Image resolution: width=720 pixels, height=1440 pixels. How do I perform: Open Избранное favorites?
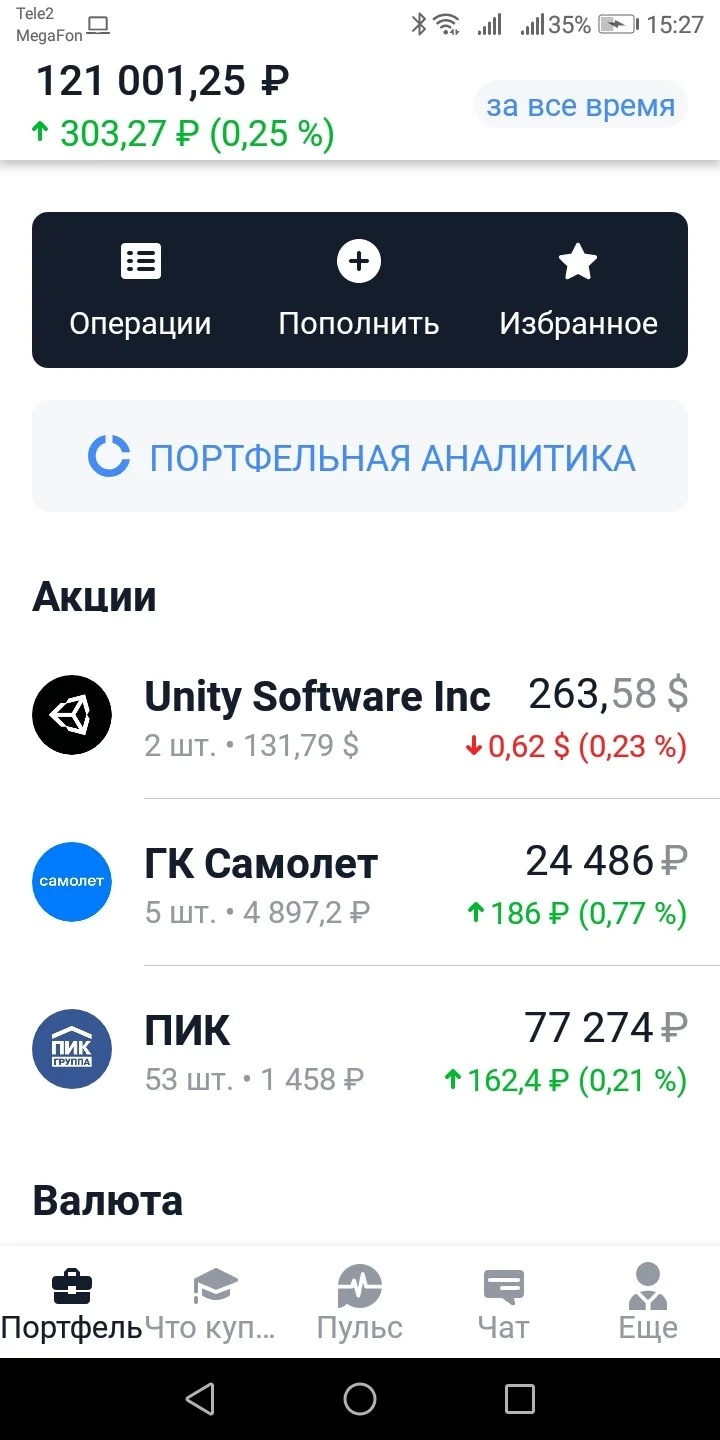point(578,290)
